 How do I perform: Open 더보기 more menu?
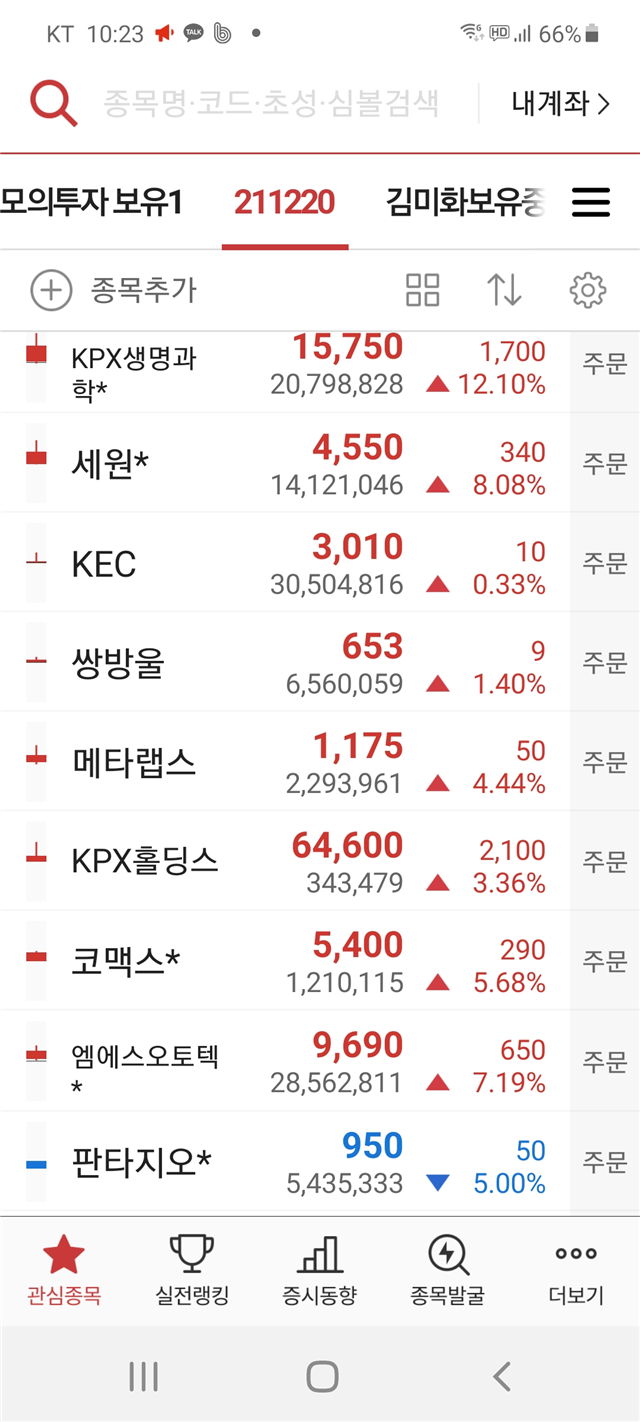point(576,1270)
